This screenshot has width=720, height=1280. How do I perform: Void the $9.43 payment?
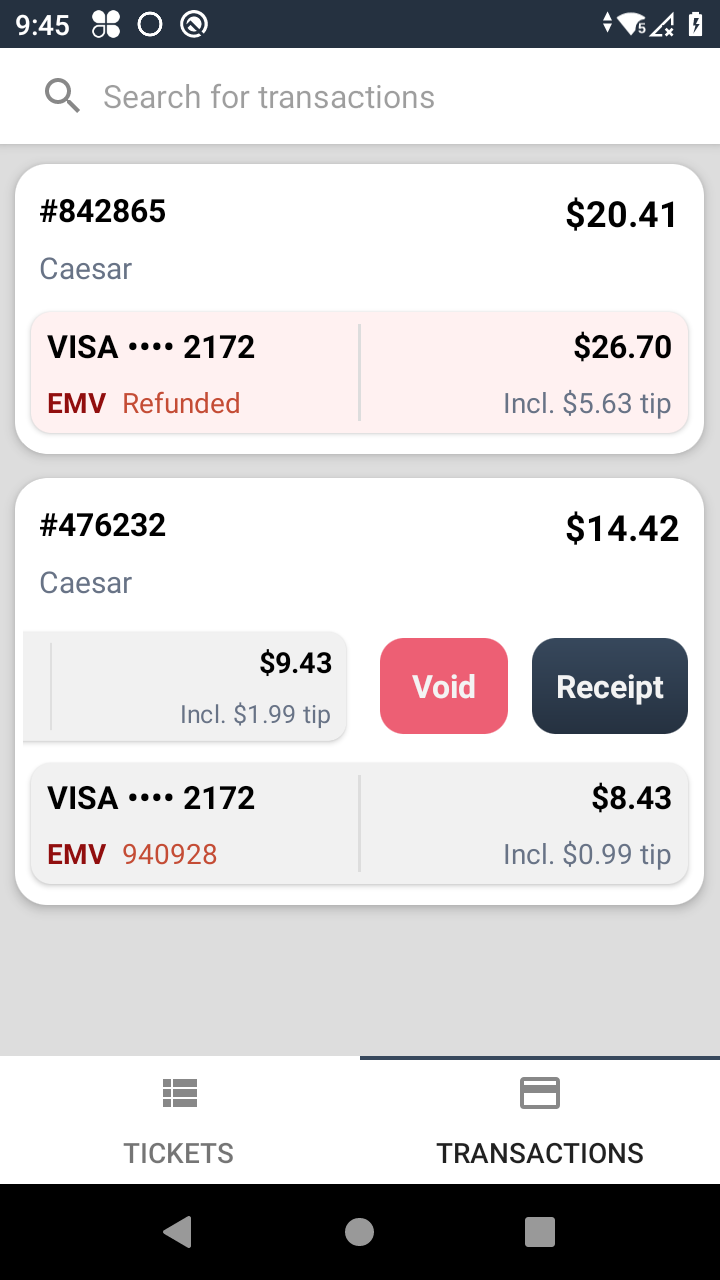(444, 686)
